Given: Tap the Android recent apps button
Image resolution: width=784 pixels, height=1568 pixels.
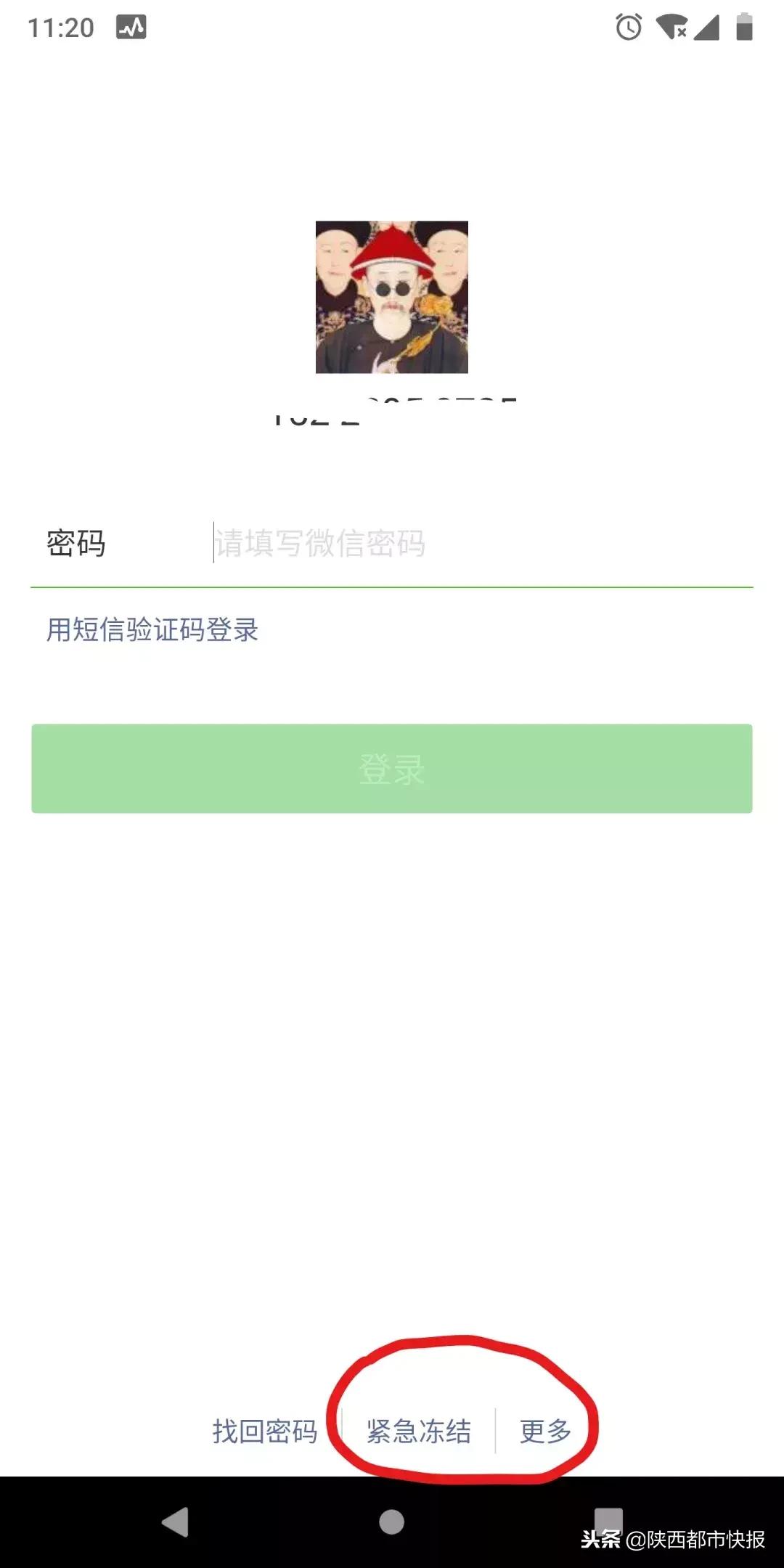Looking at the screenshot, I should coord(610,1521).
